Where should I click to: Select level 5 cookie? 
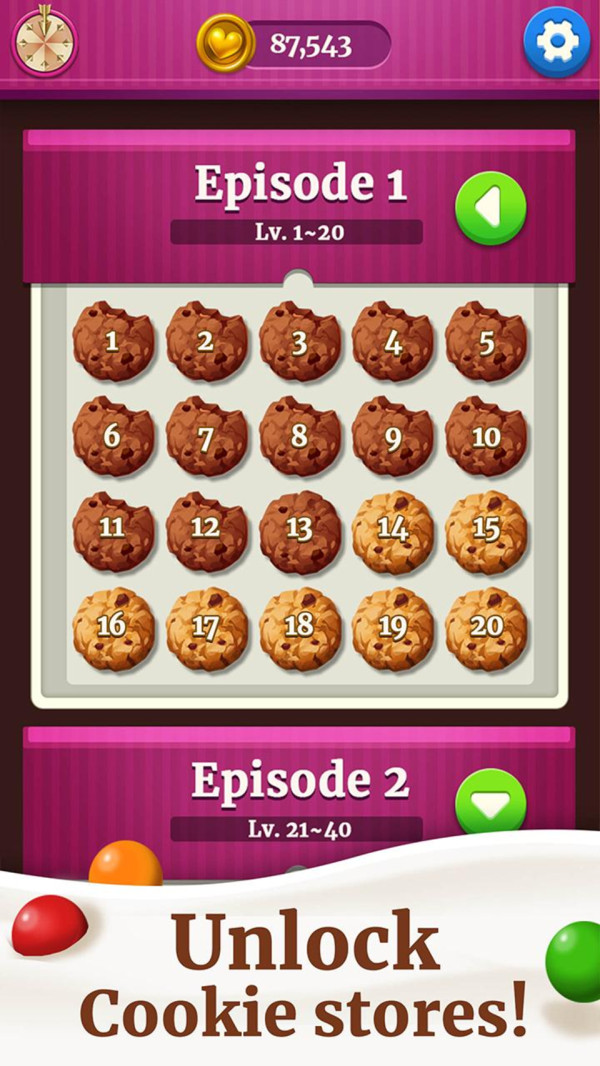tap(486, 341)
